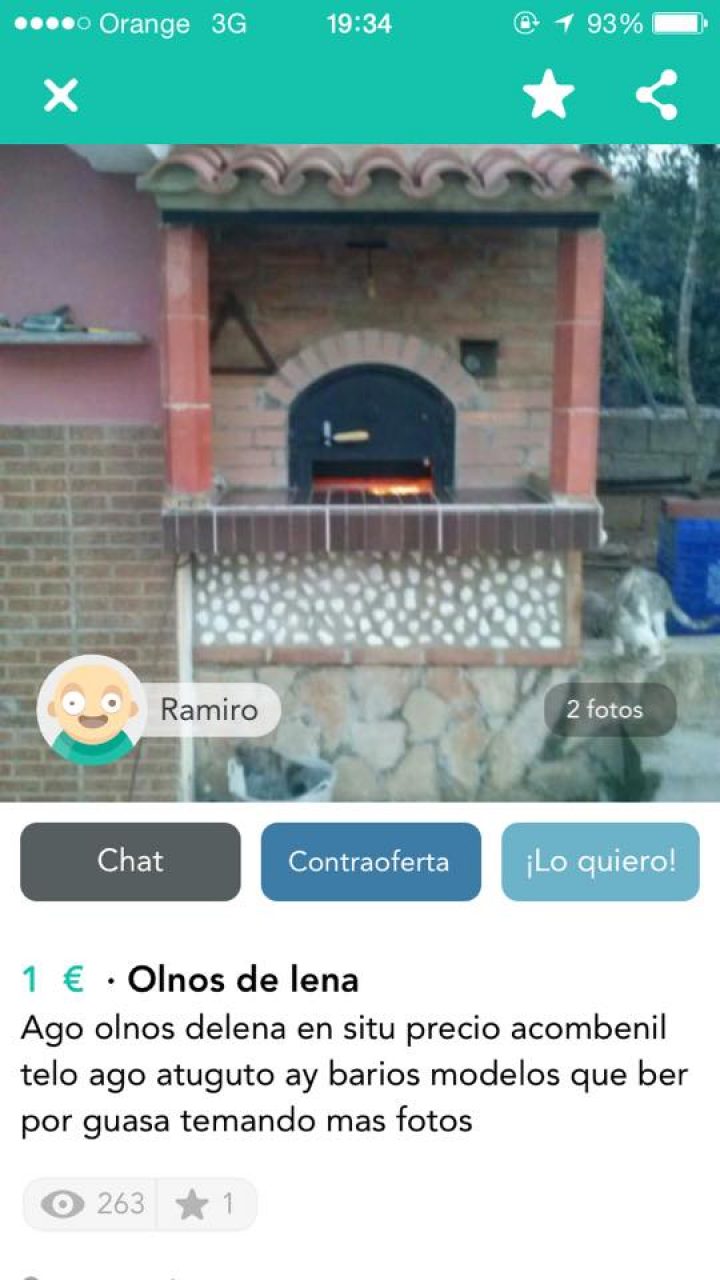Image resolution: width=720 pixels, height=1280 pixels.
Task: Open the '2 fotos' photo badge
Action: point(608,710)
